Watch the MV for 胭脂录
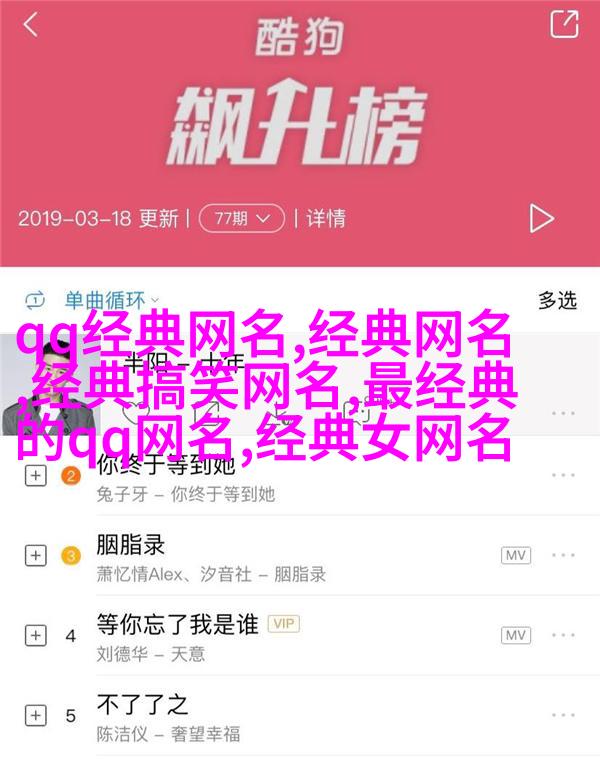The image size is (600, 759). [x=515, y=556]
